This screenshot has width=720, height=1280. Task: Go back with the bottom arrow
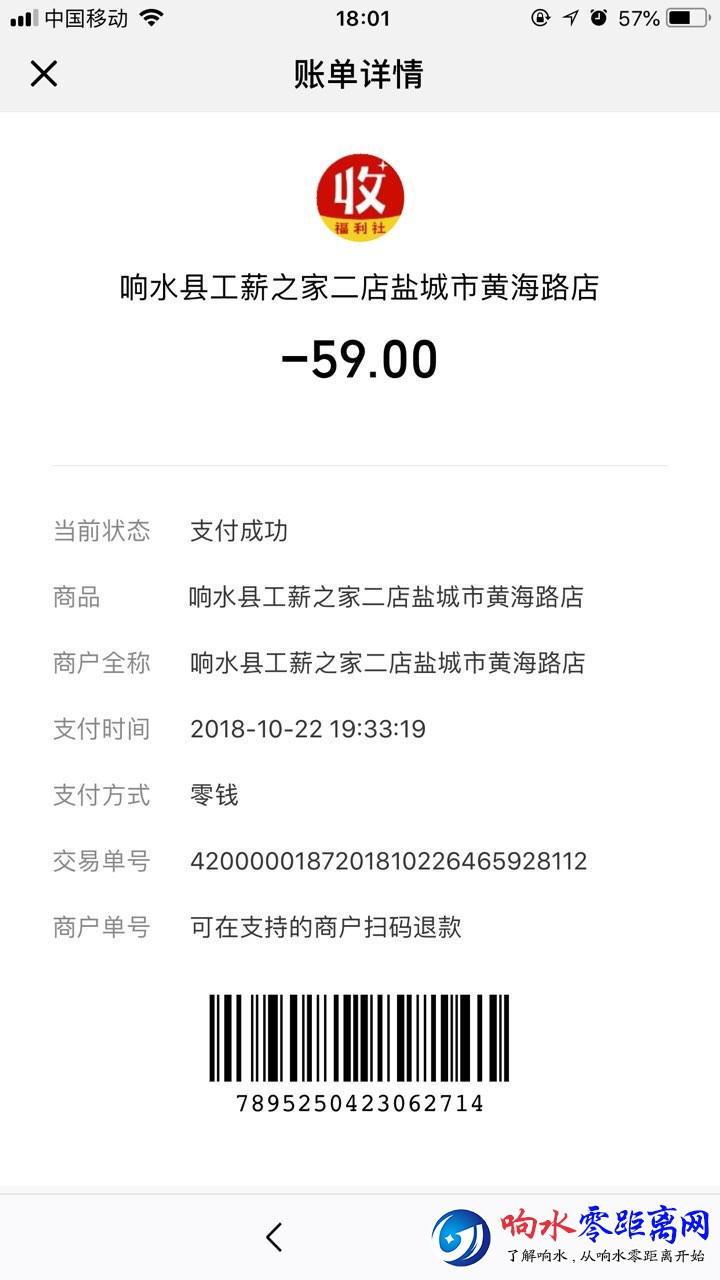(x=274, y=1237)
